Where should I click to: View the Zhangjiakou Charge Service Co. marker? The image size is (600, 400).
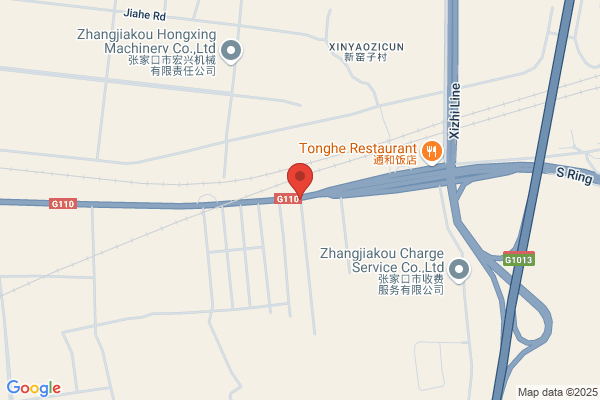[460, 269]
